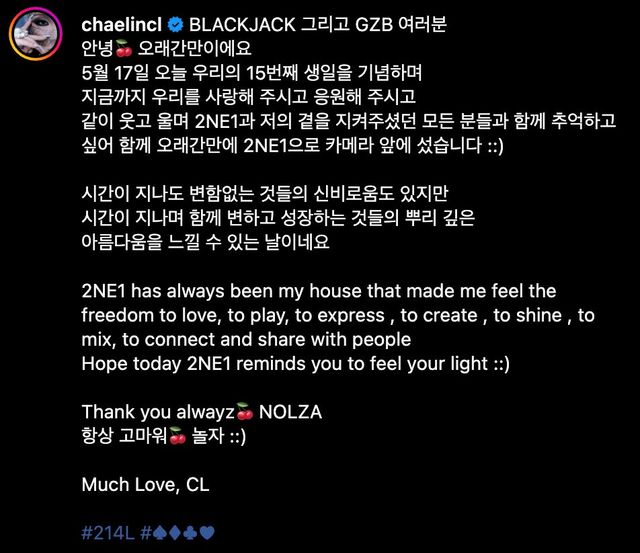This screenshot has height=553, width=640.
Task: Open the card suits hashtag
Action: coord(178,532)
